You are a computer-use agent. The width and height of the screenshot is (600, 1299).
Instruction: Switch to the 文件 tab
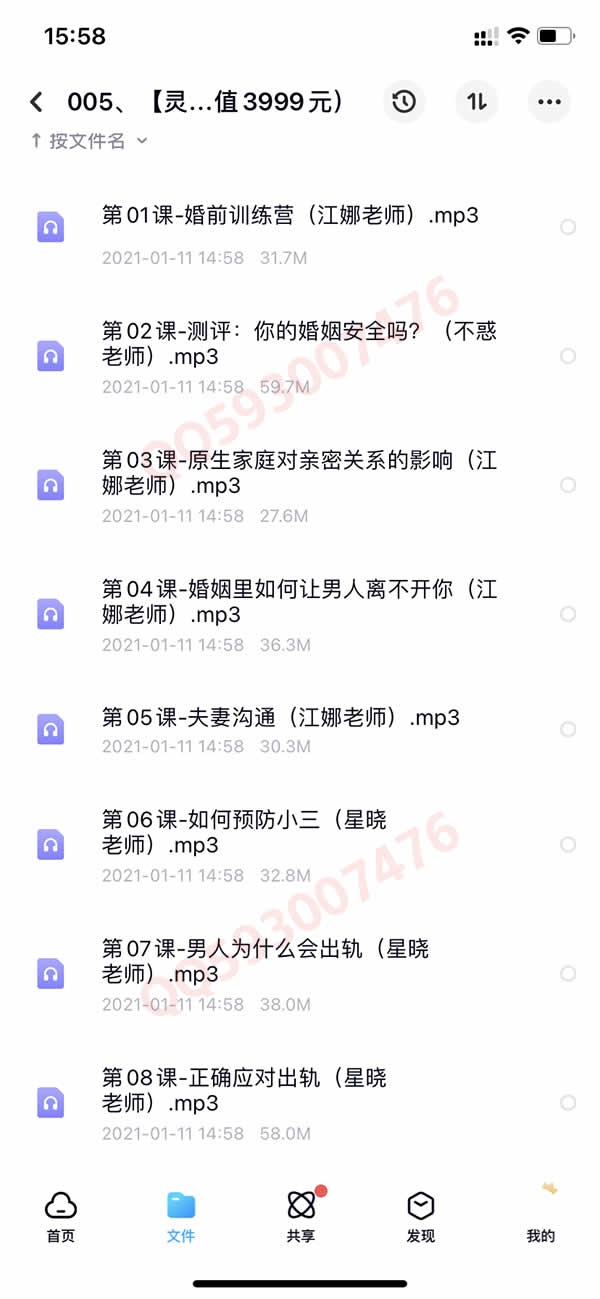(x=181, y=1216)
